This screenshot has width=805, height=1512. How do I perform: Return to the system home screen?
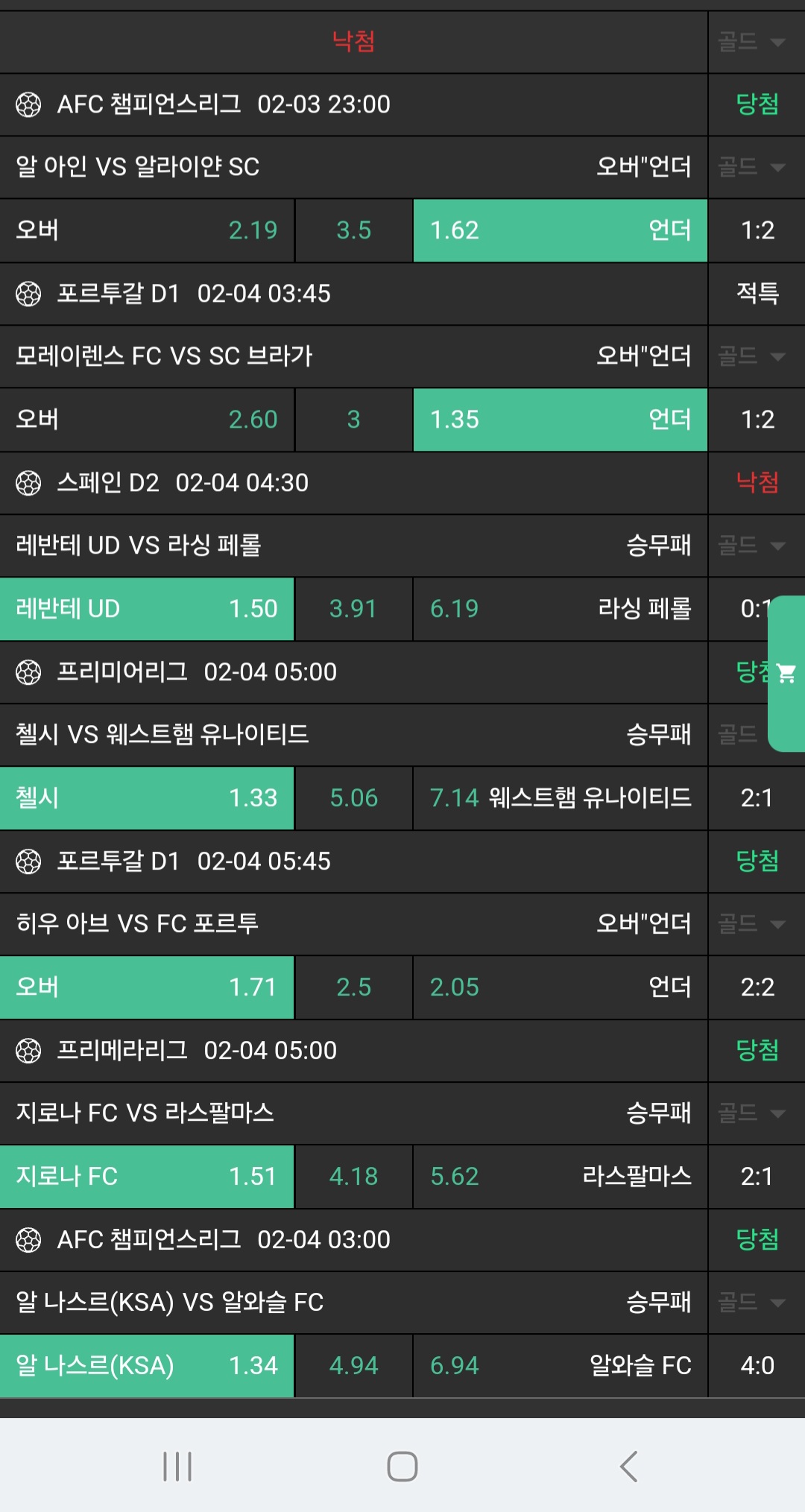coord(402,1466)
